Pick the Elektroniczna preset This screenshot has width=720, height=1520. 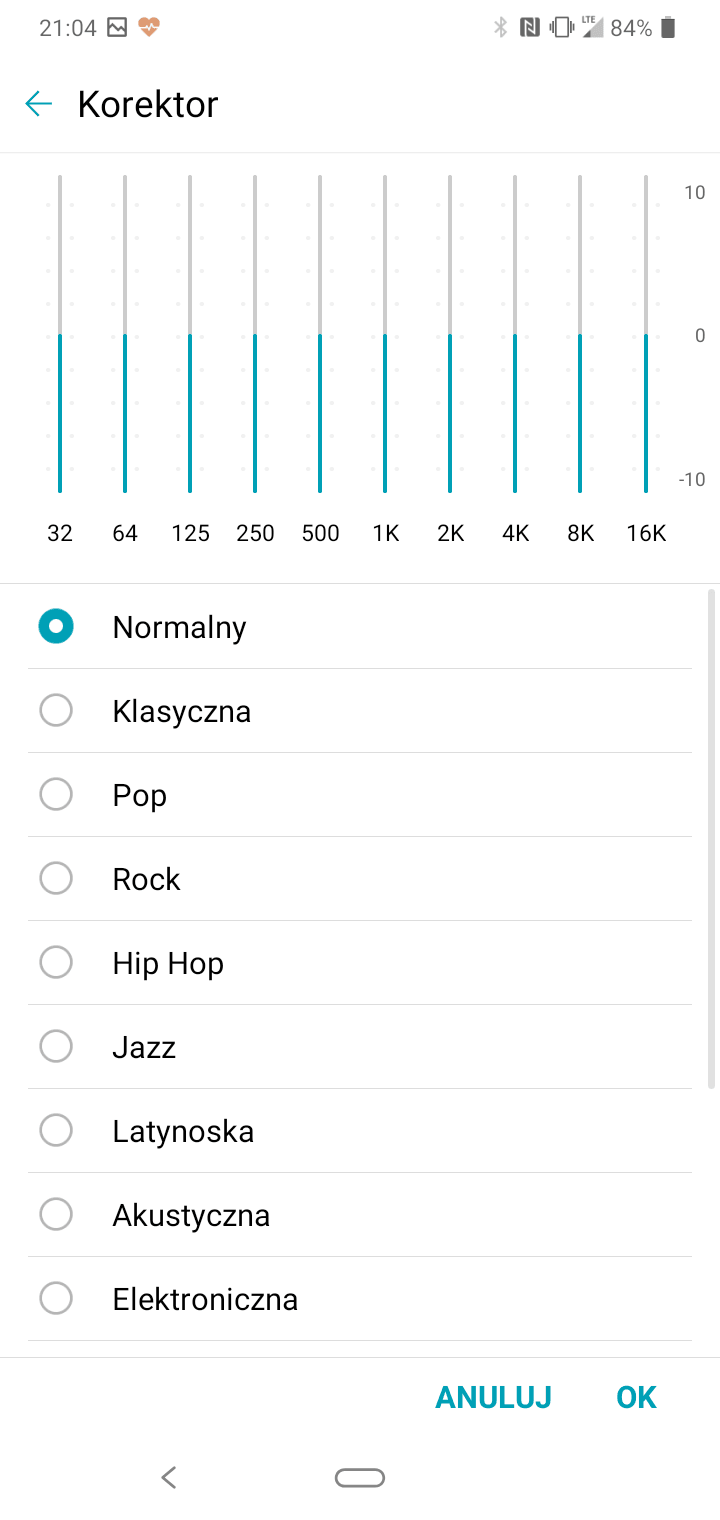tap(360, 1299)
